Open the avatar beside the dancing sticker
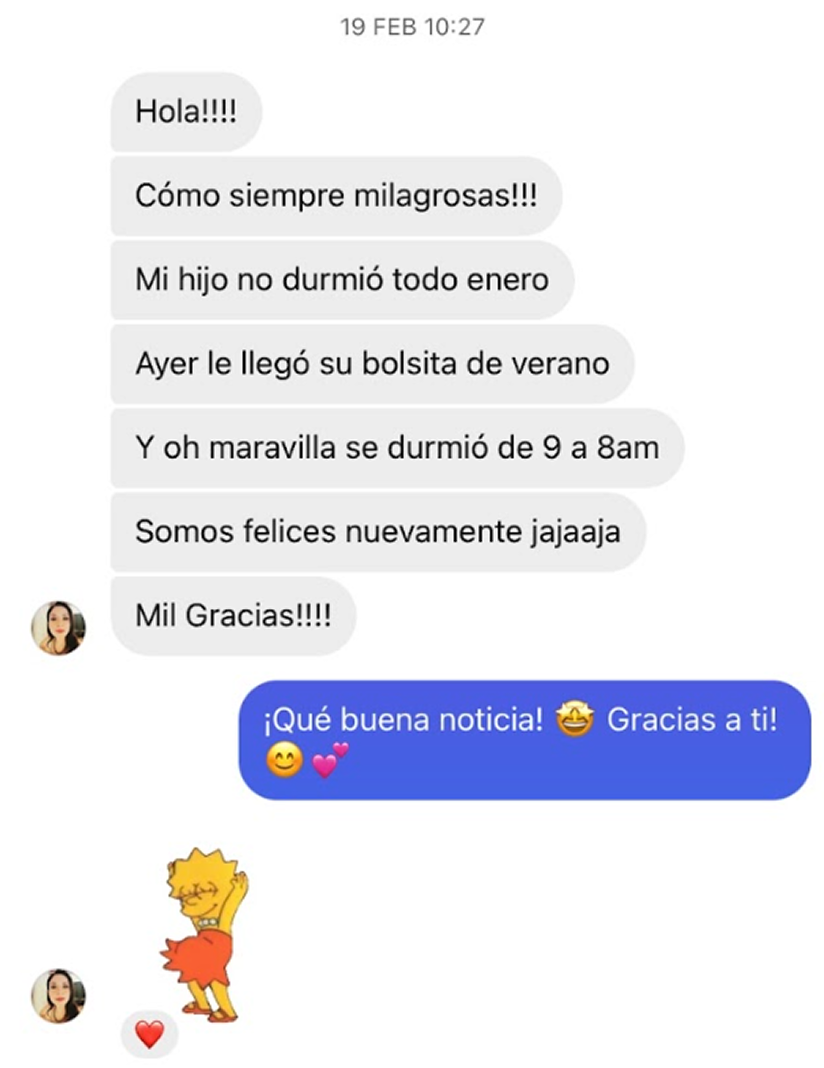824x1068 pixels. pos(58,995)
